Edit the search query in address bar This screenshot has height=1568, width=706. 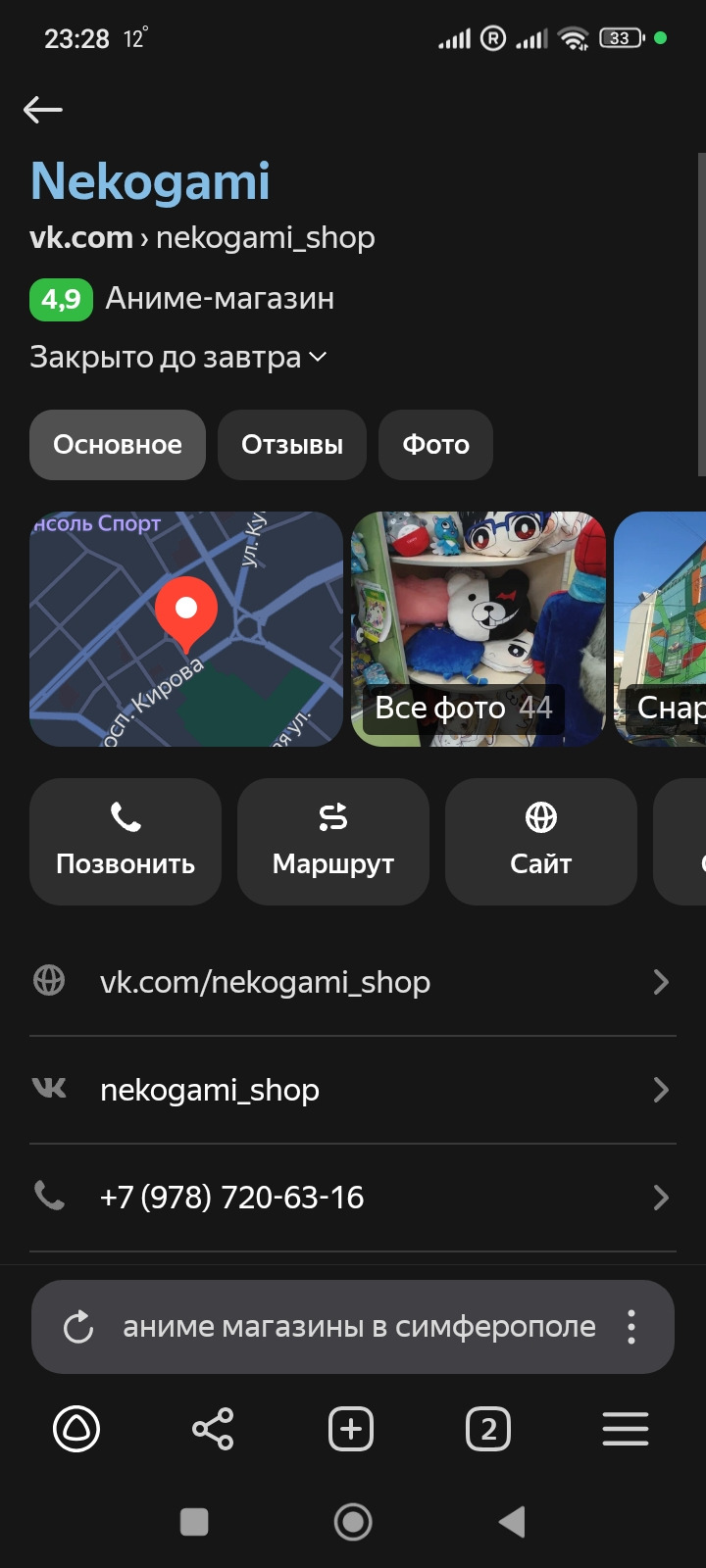click(359, 1327)
